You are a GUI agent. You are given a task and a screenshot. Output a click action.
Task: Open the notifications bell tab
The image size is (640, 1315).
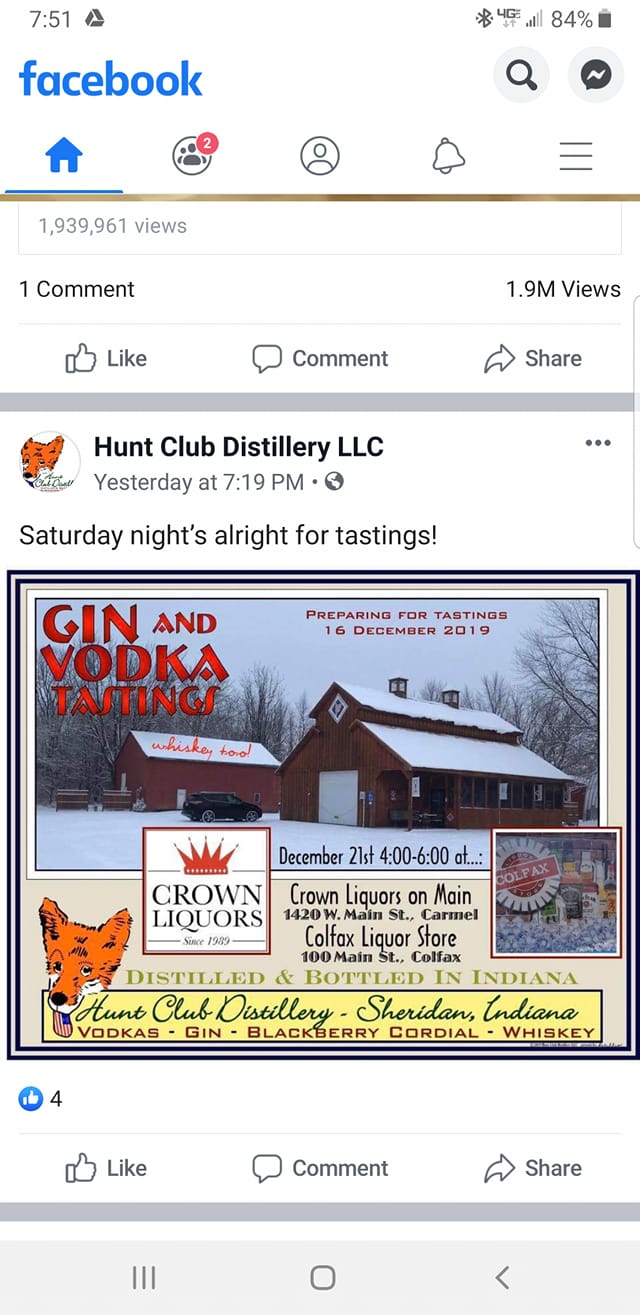448,156
